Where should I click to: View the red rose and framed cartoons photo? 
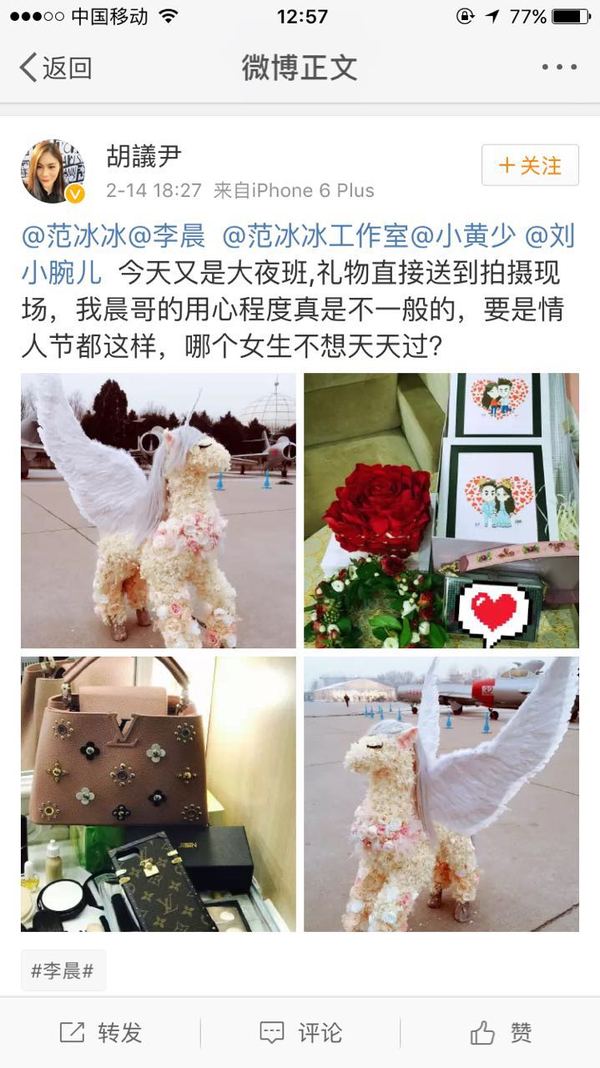tap(441, 511)
